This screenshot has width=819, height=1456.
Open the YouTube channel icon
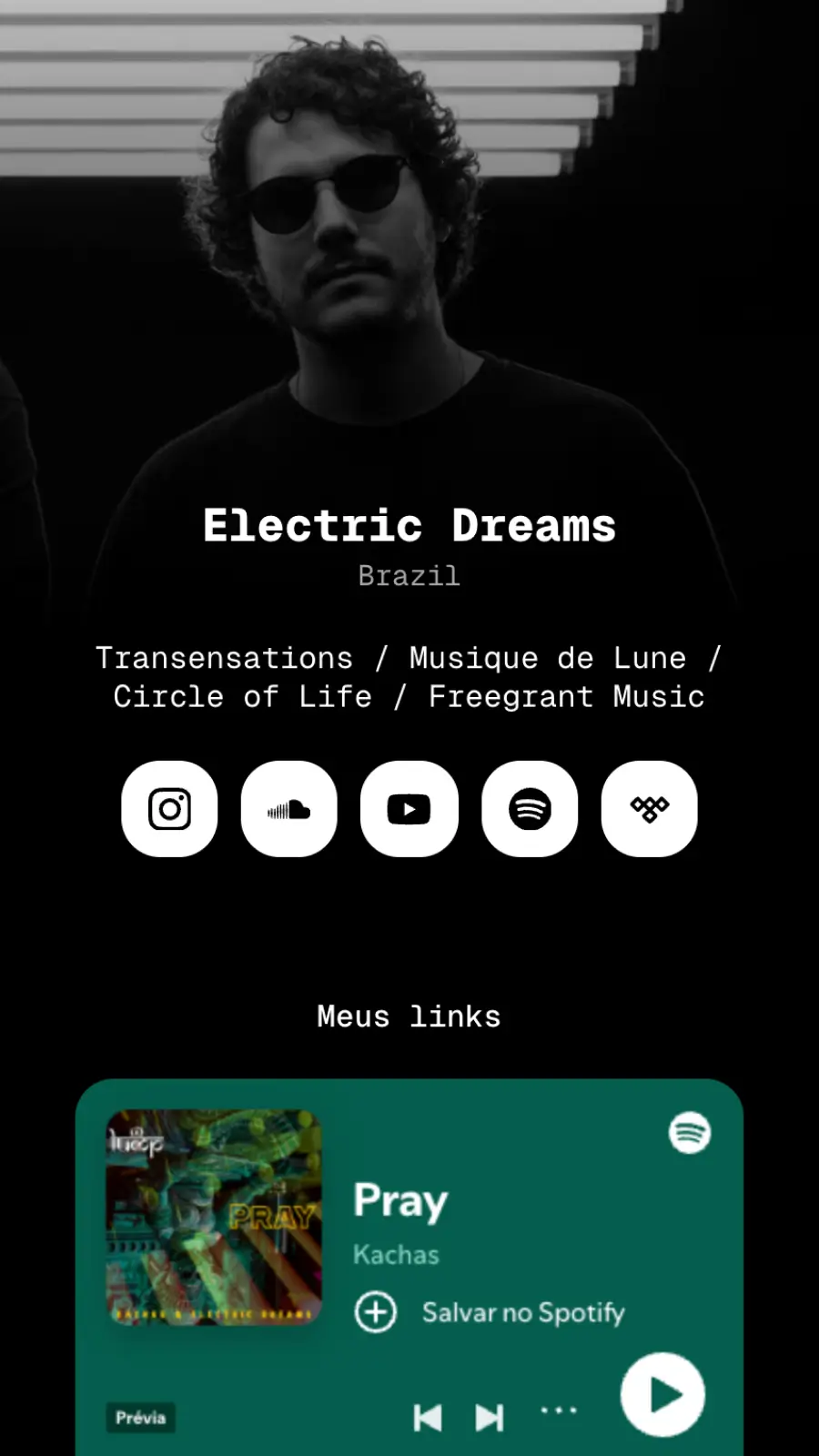(x=409, y=810)
